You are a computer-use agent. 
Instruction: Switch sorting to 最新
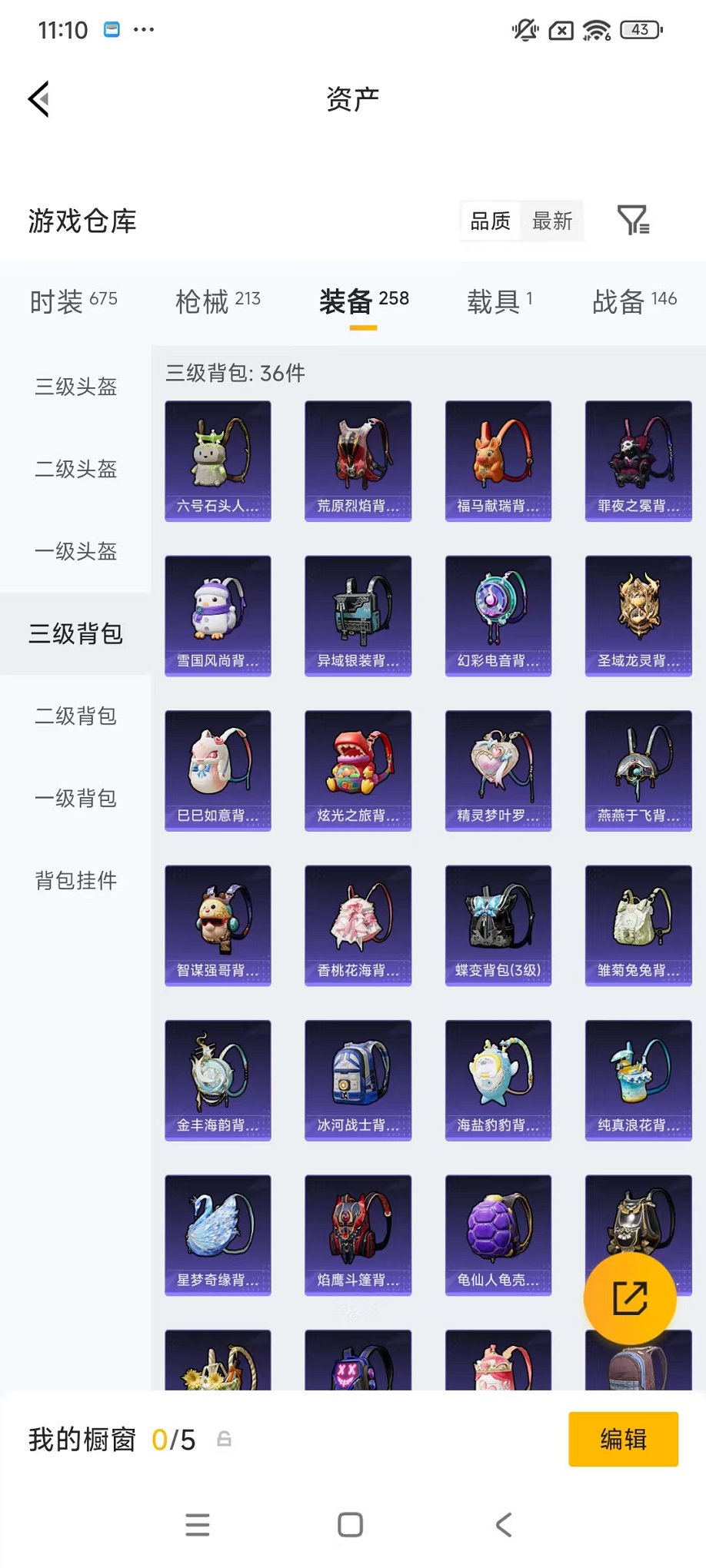point(553,221)
